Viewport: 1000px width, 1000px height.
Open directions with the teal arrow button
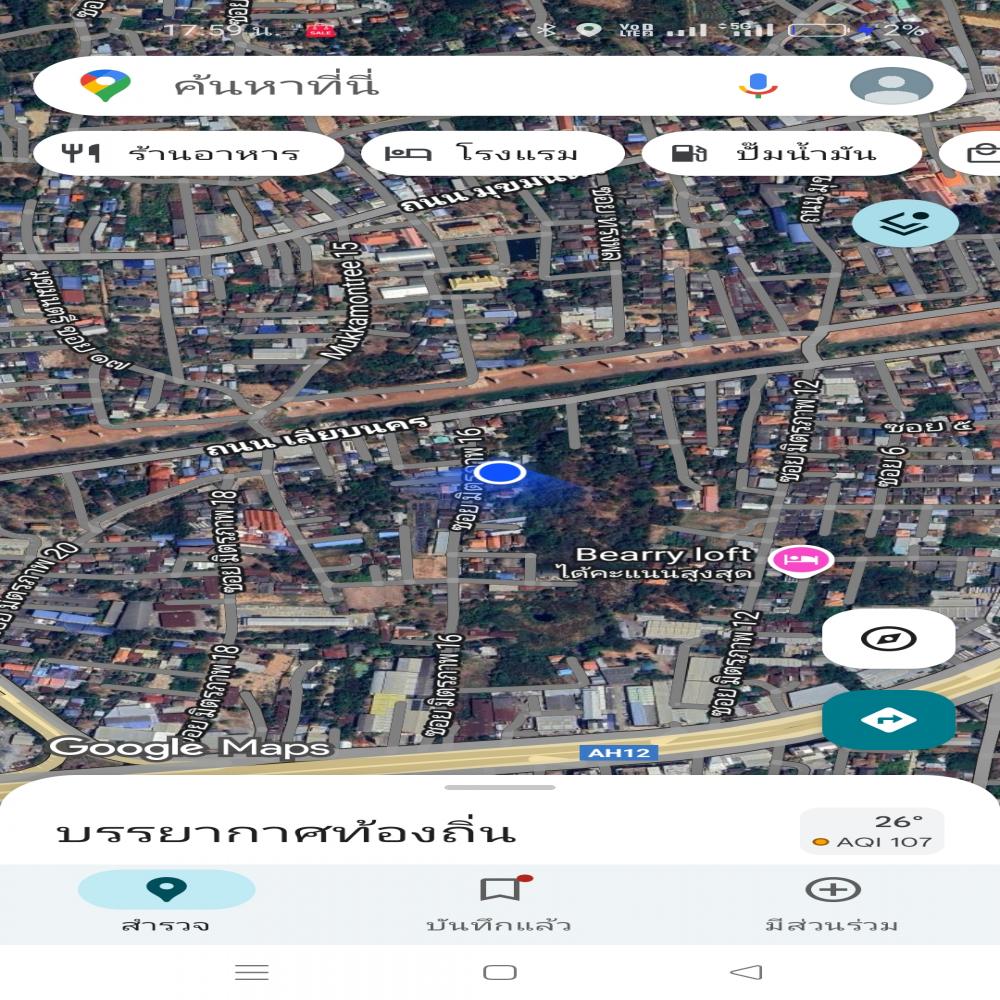tap(888, 720)
